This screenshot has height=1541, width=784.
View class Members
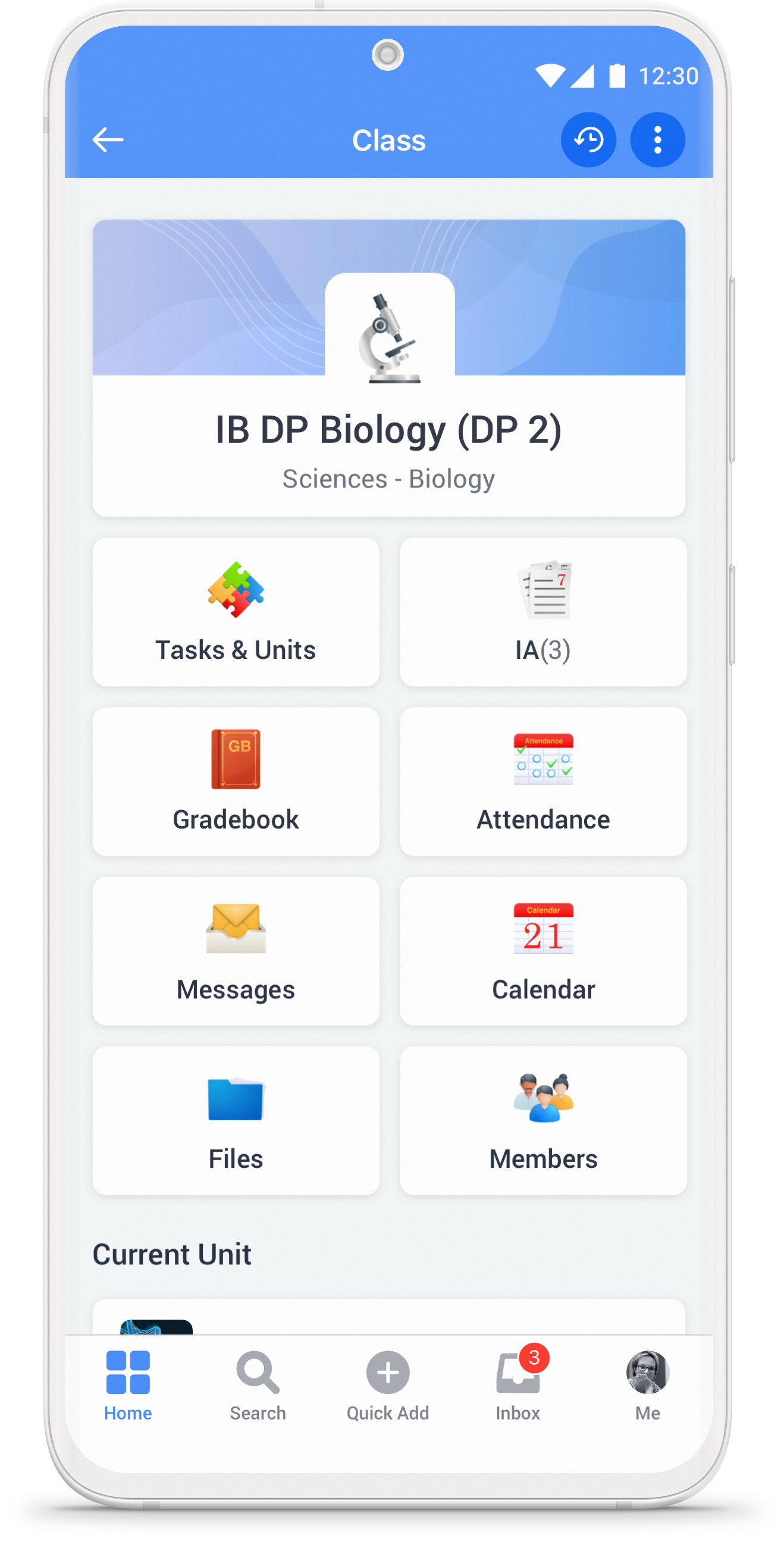click(543, 1120)
